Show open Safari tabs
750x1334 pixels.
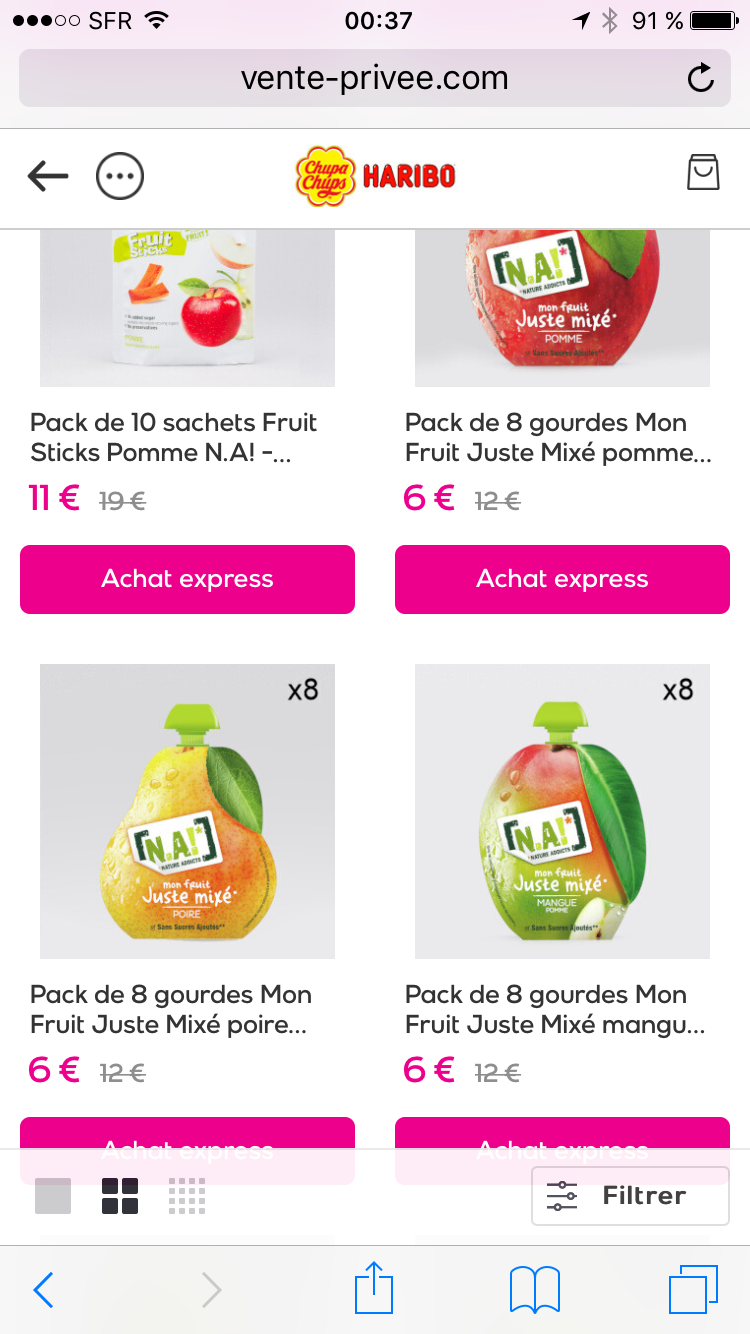693,1289
